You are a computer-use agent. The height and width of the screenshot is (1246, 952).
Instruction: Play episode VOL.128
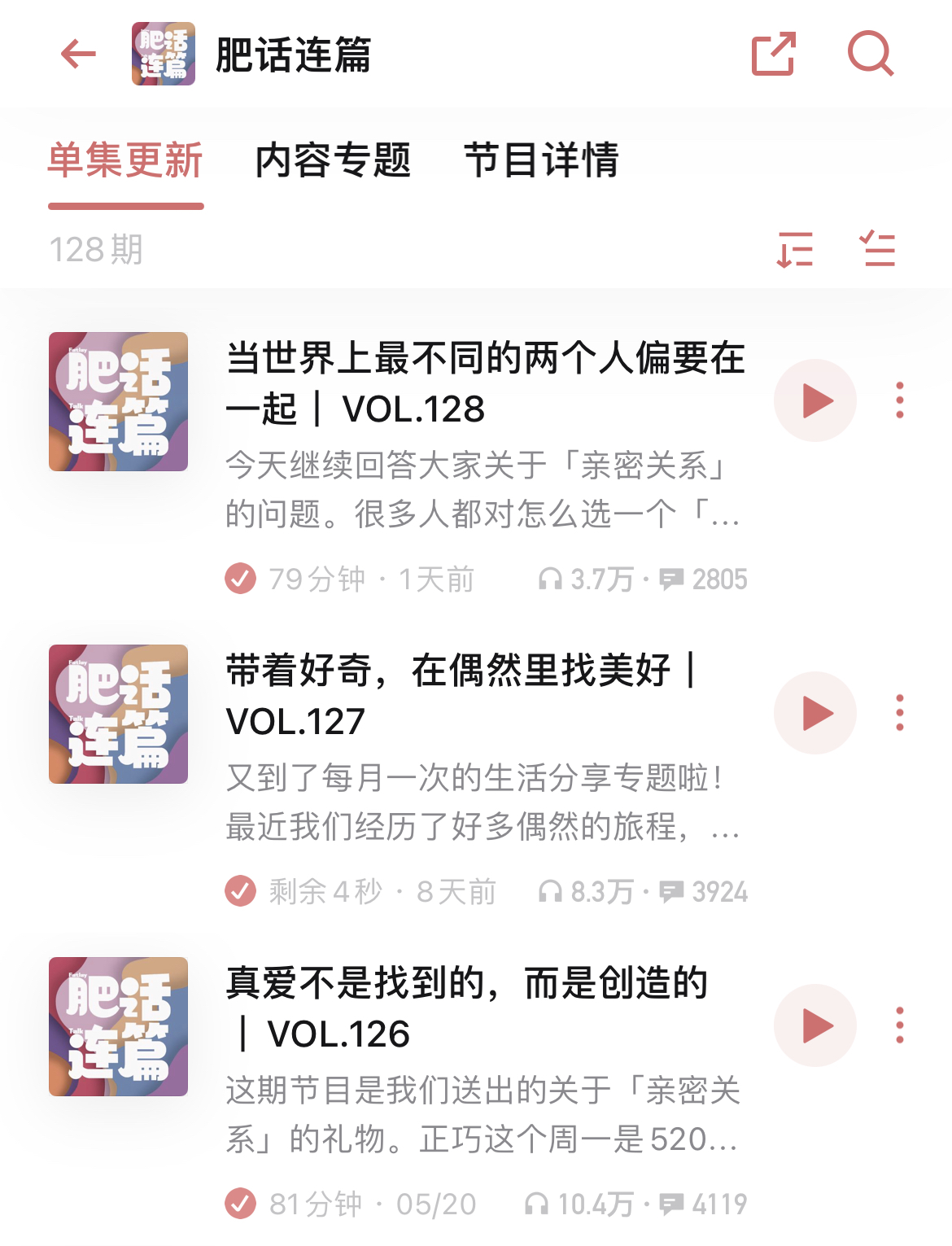815,400
